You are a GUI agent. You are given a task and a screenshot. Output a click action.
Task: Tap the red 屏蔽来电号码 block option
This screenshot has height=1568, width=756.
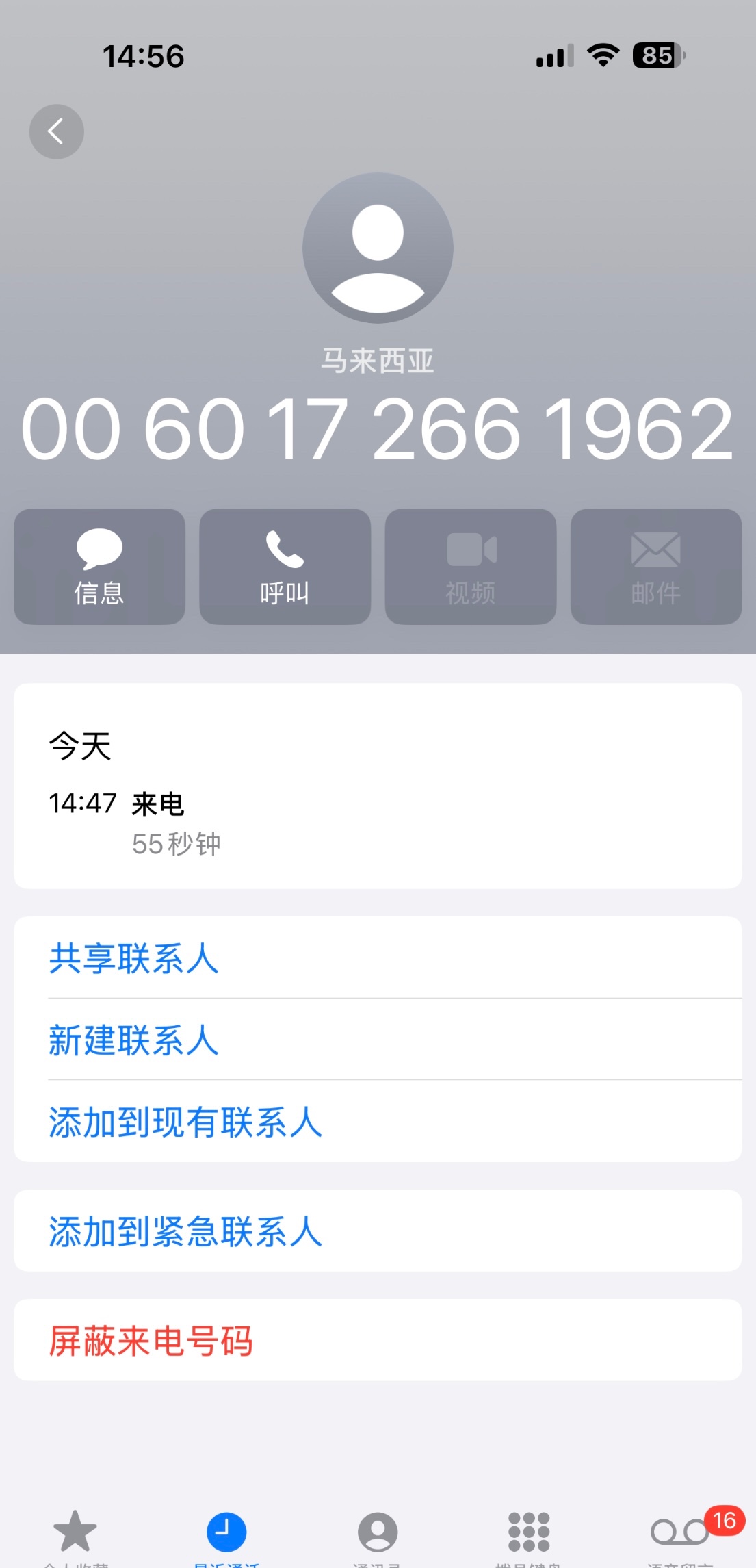152,1340
